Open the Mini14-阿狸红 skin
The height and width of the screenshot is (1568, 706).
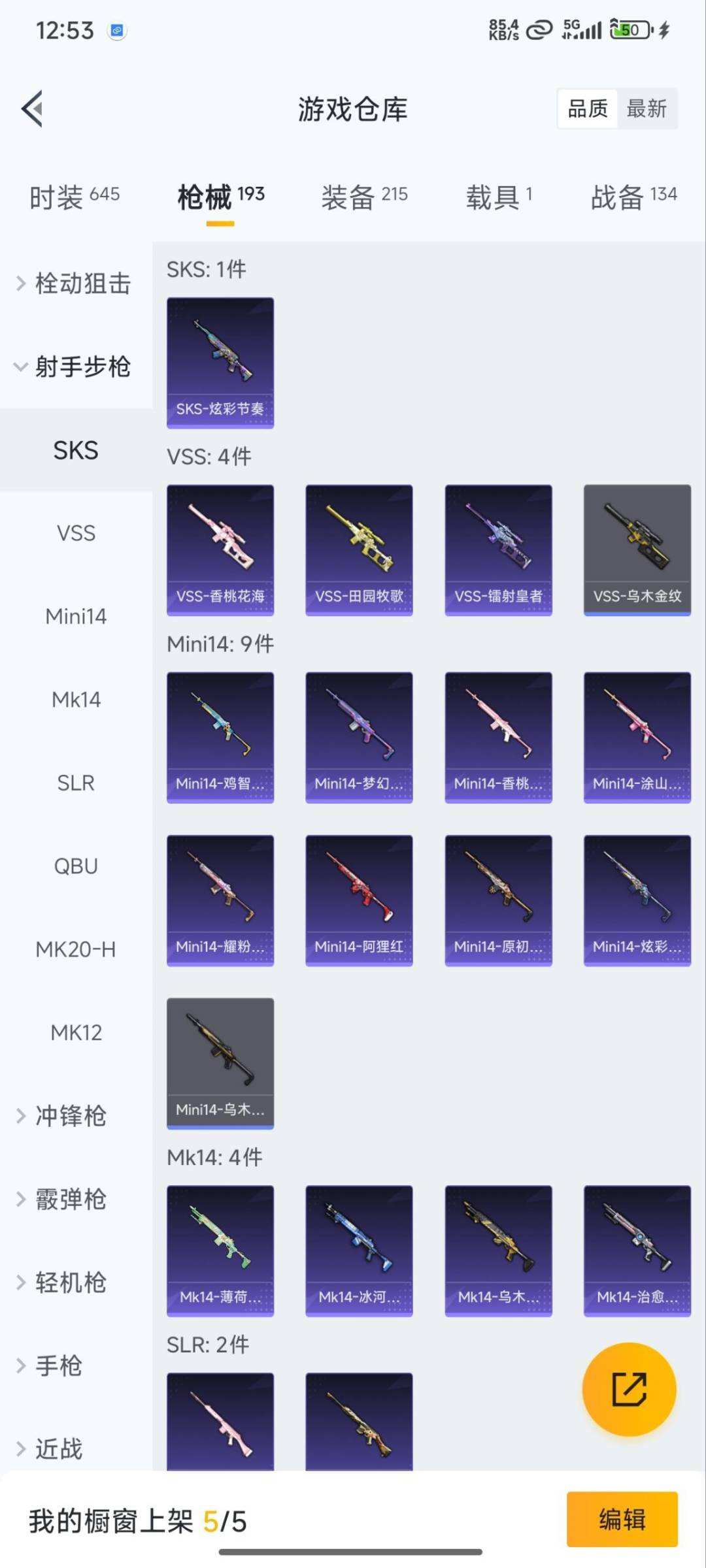point(359,900)
